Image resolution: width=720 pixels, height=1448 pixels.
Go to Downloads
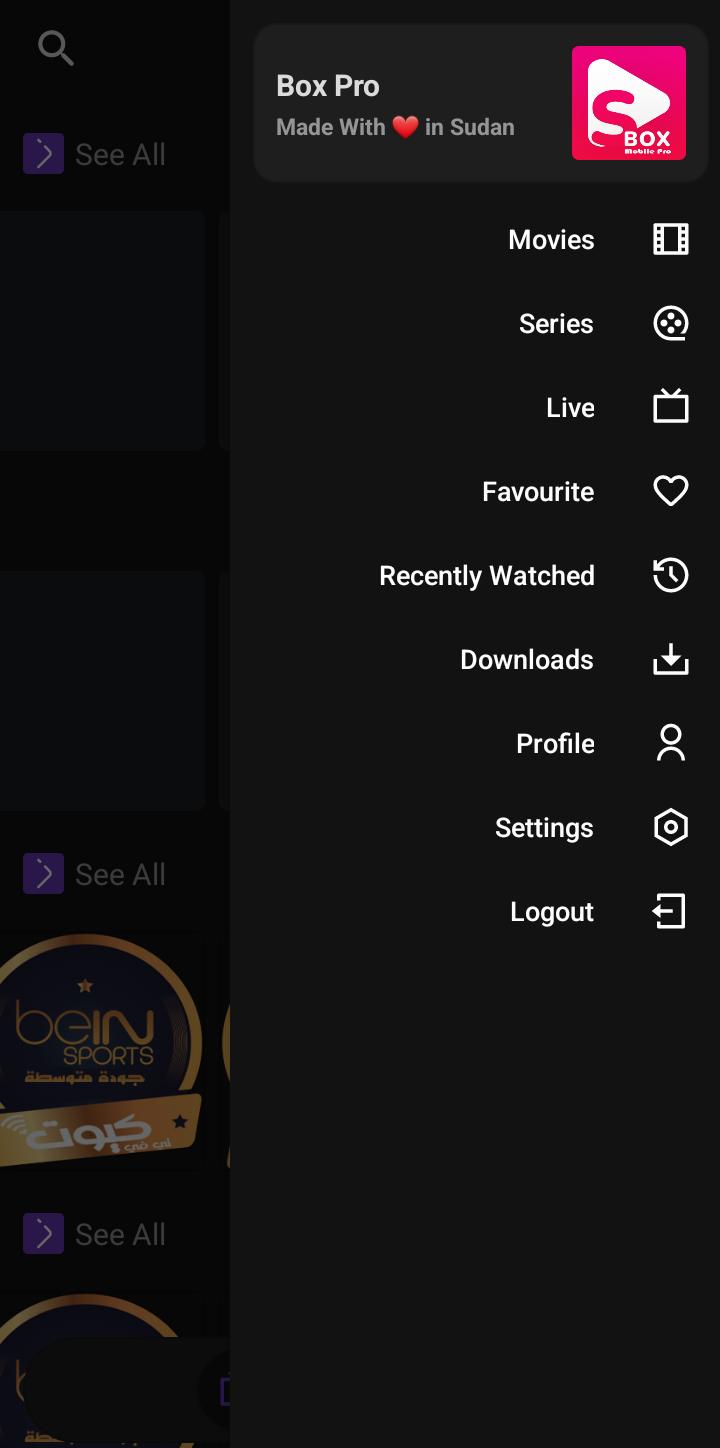pyautogui.click(x=475, y=660)
